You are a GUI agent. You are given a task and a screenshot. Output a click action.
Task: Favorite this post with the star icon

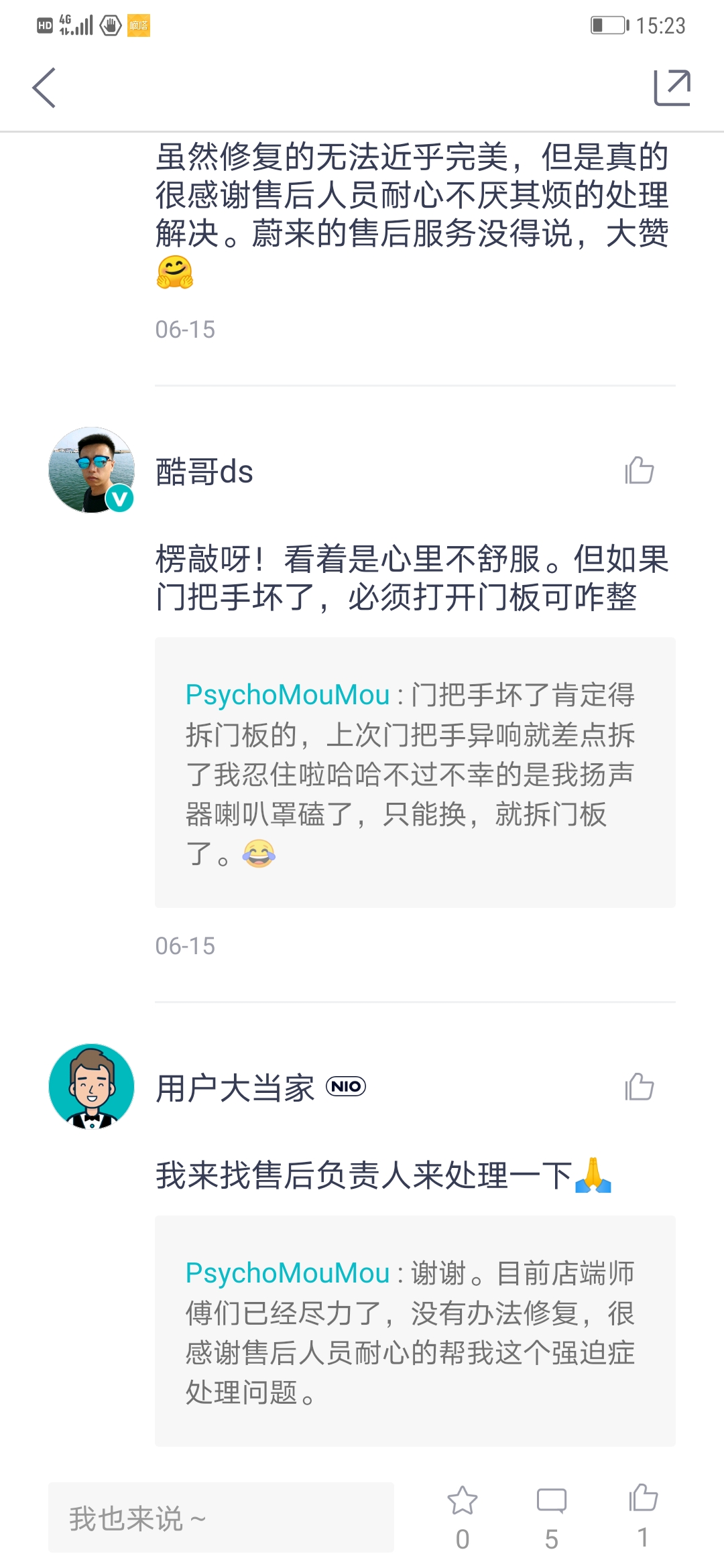(463, 1502)
